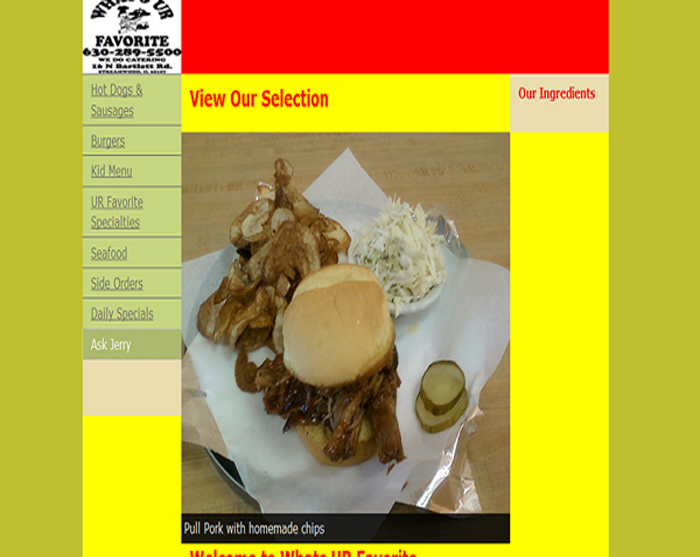Browse the Seafood section
The image size is (700, 557).
point(109,253)
